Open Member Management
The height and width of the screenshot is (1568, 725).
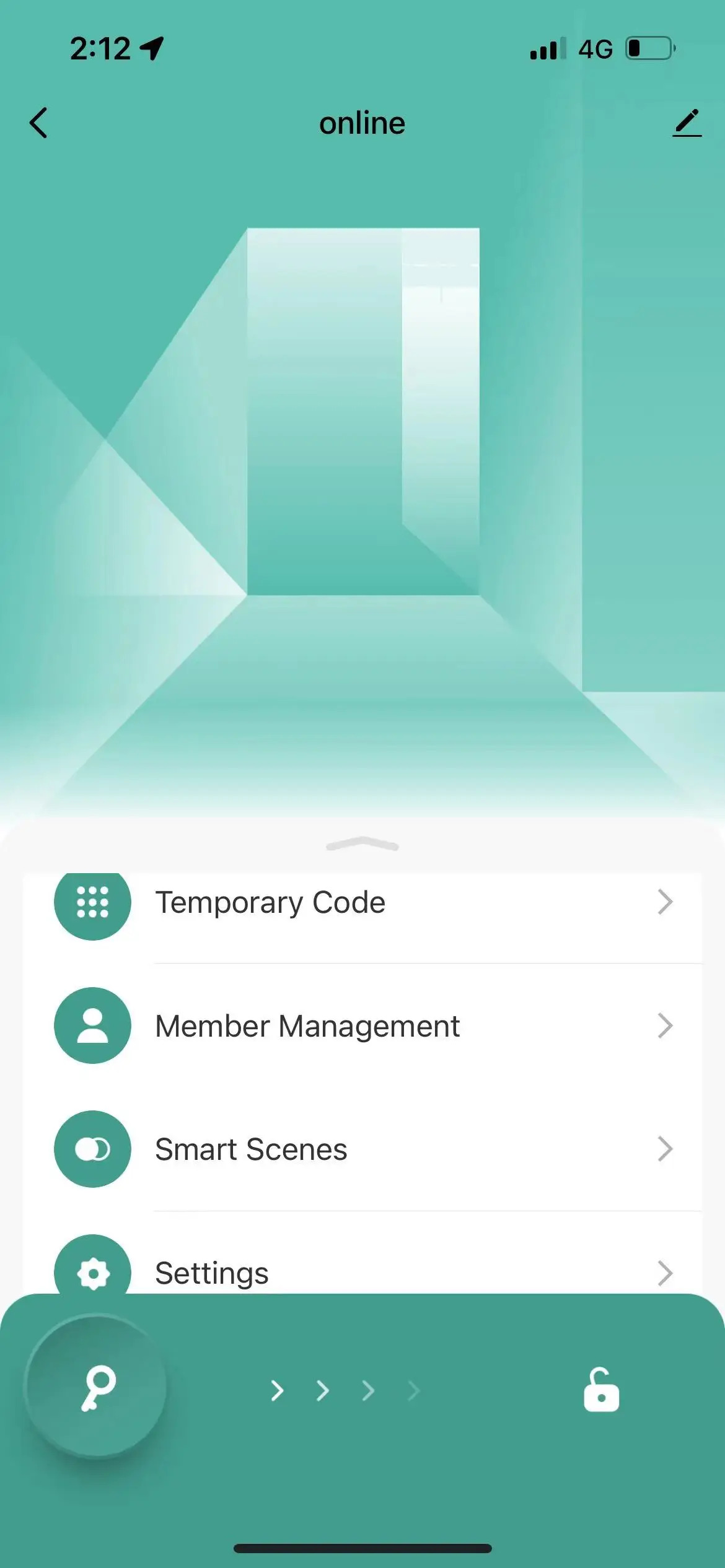coord(362,1026)
